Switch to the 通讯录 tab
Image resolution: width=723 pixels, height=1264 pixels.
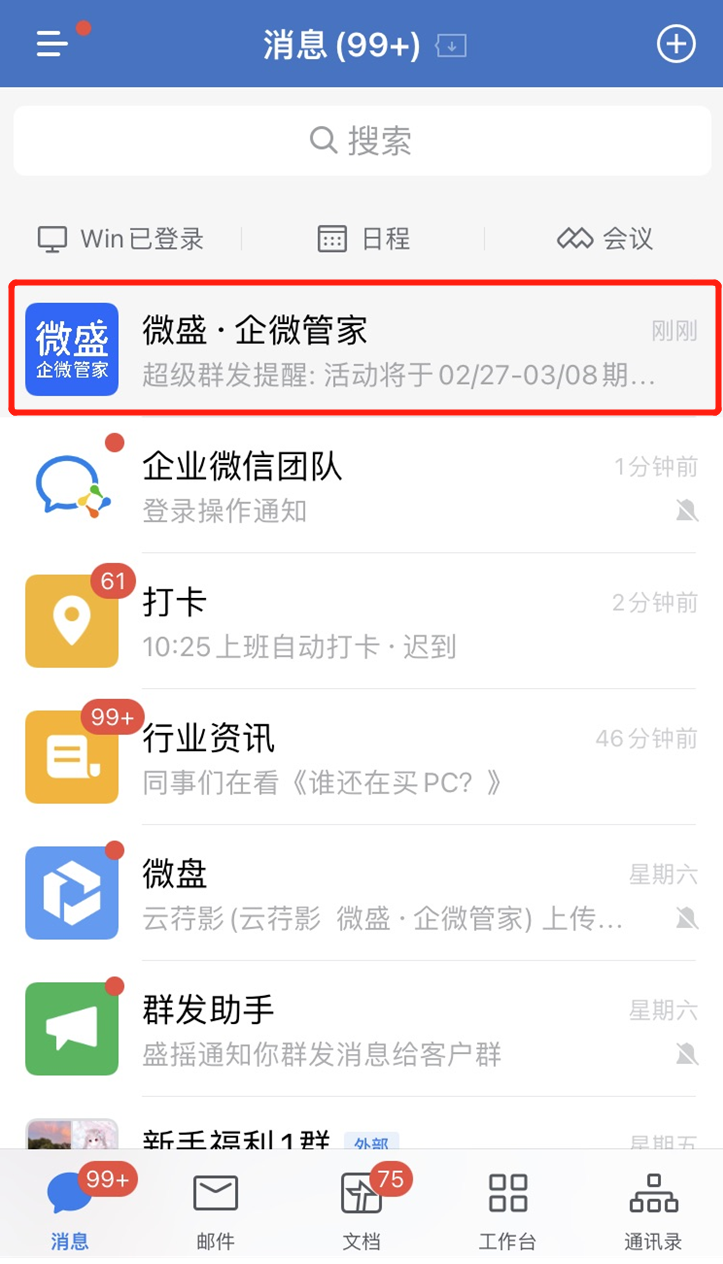pyautogui.click(x=653, y=1211)
